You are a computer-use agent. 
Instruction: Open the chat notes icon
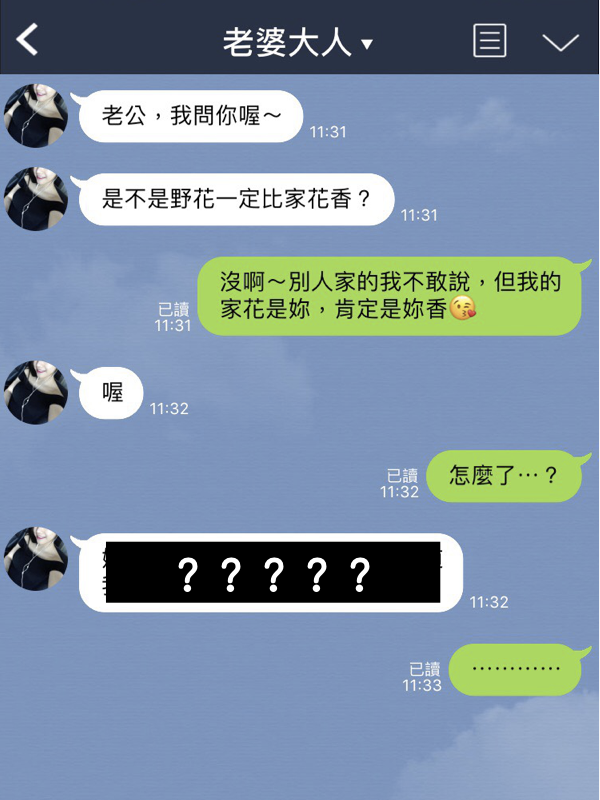[489, 41]
